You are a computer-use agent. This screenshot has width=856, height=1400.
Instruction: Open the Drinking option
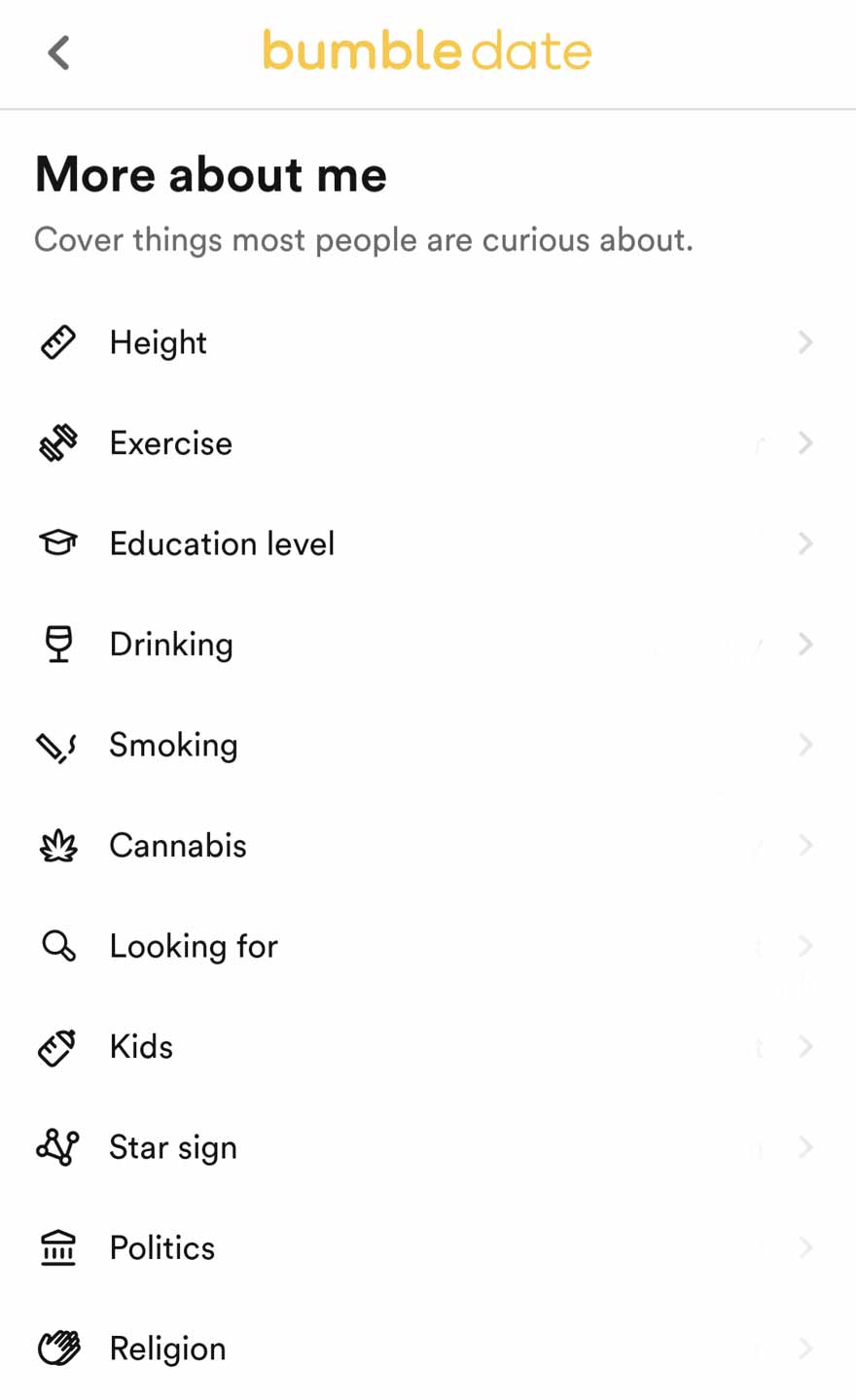point(428,645)
